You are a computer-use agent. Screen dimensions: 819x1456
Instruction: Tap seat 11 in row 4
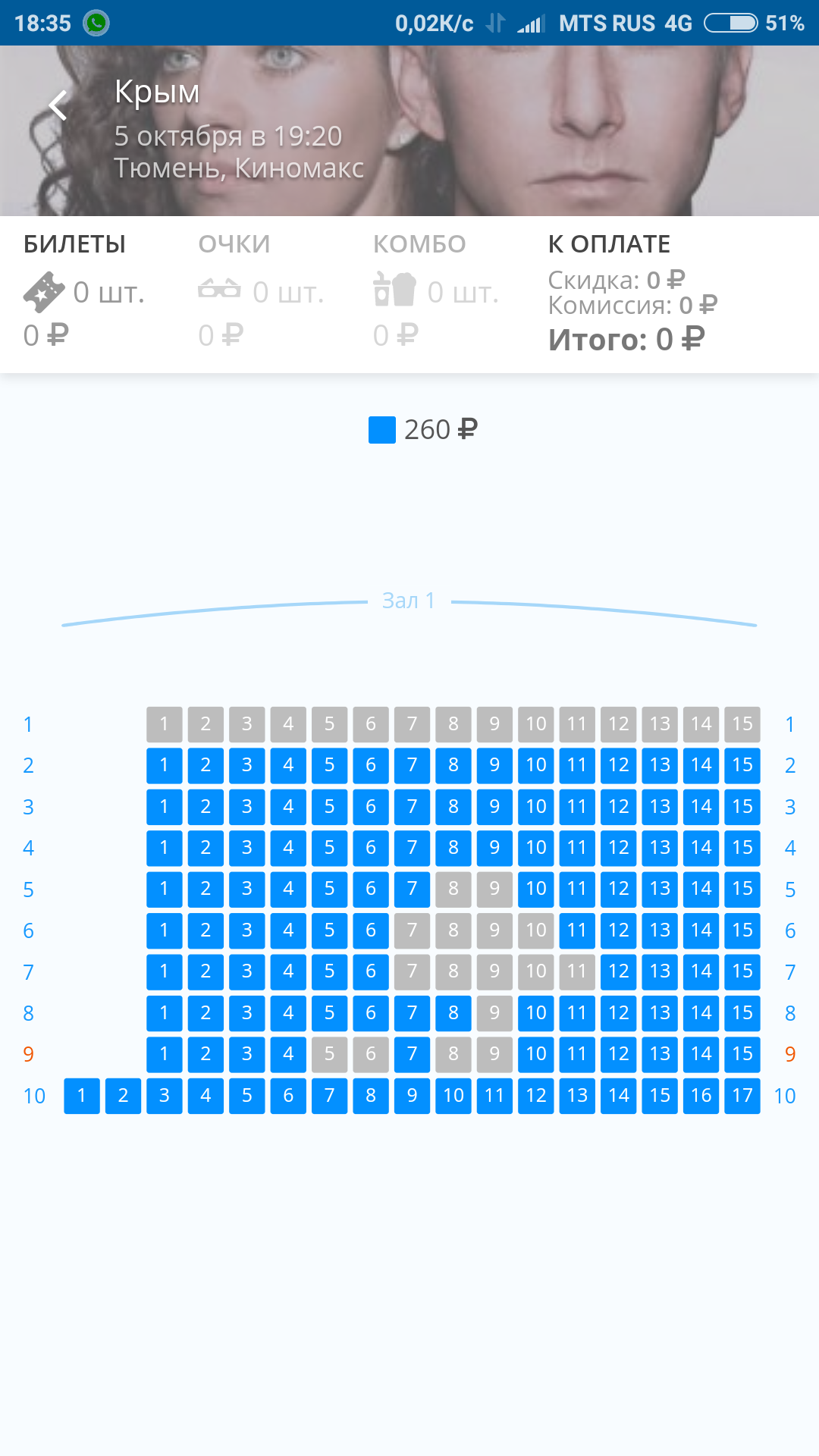pos(577,848)
